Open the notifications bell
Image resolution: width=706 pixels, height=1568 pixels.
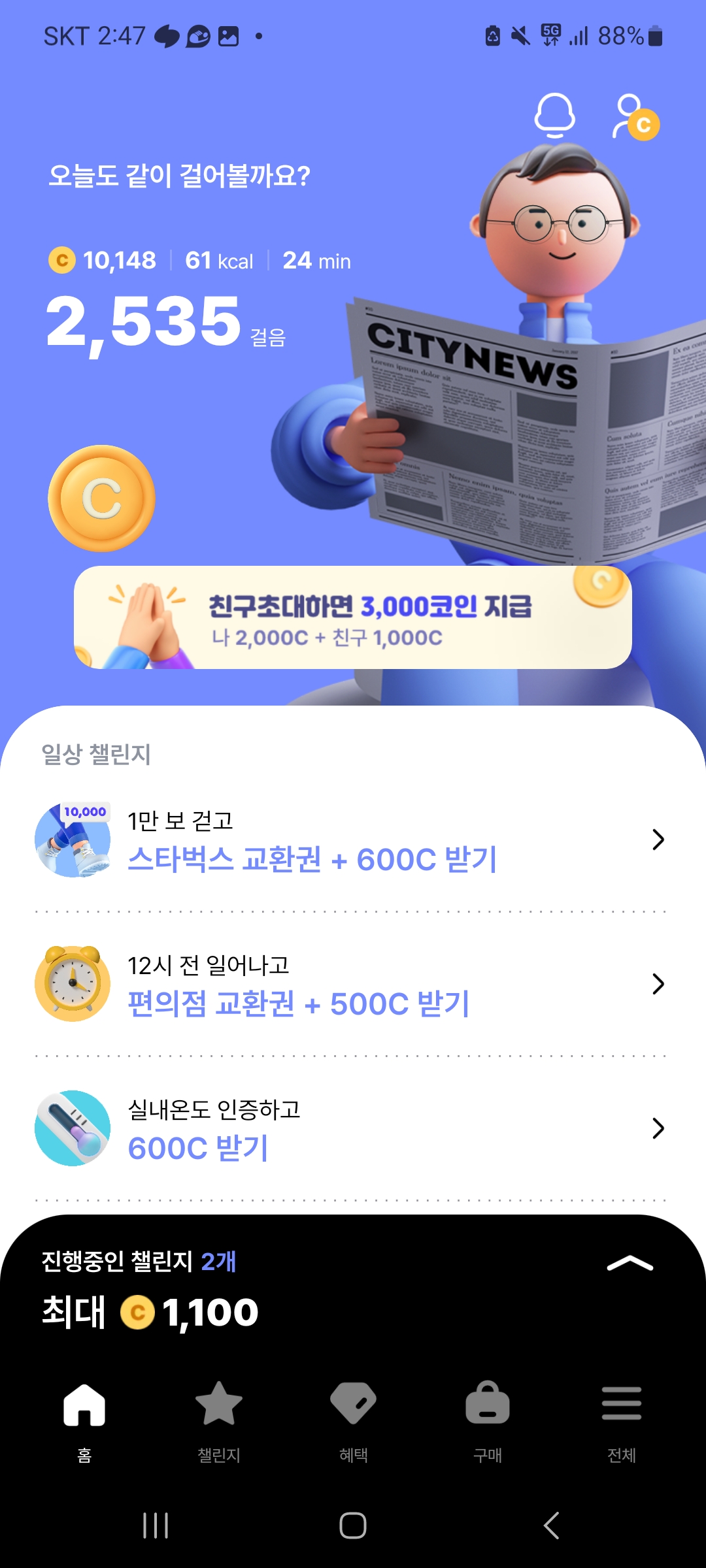point(554,115)
